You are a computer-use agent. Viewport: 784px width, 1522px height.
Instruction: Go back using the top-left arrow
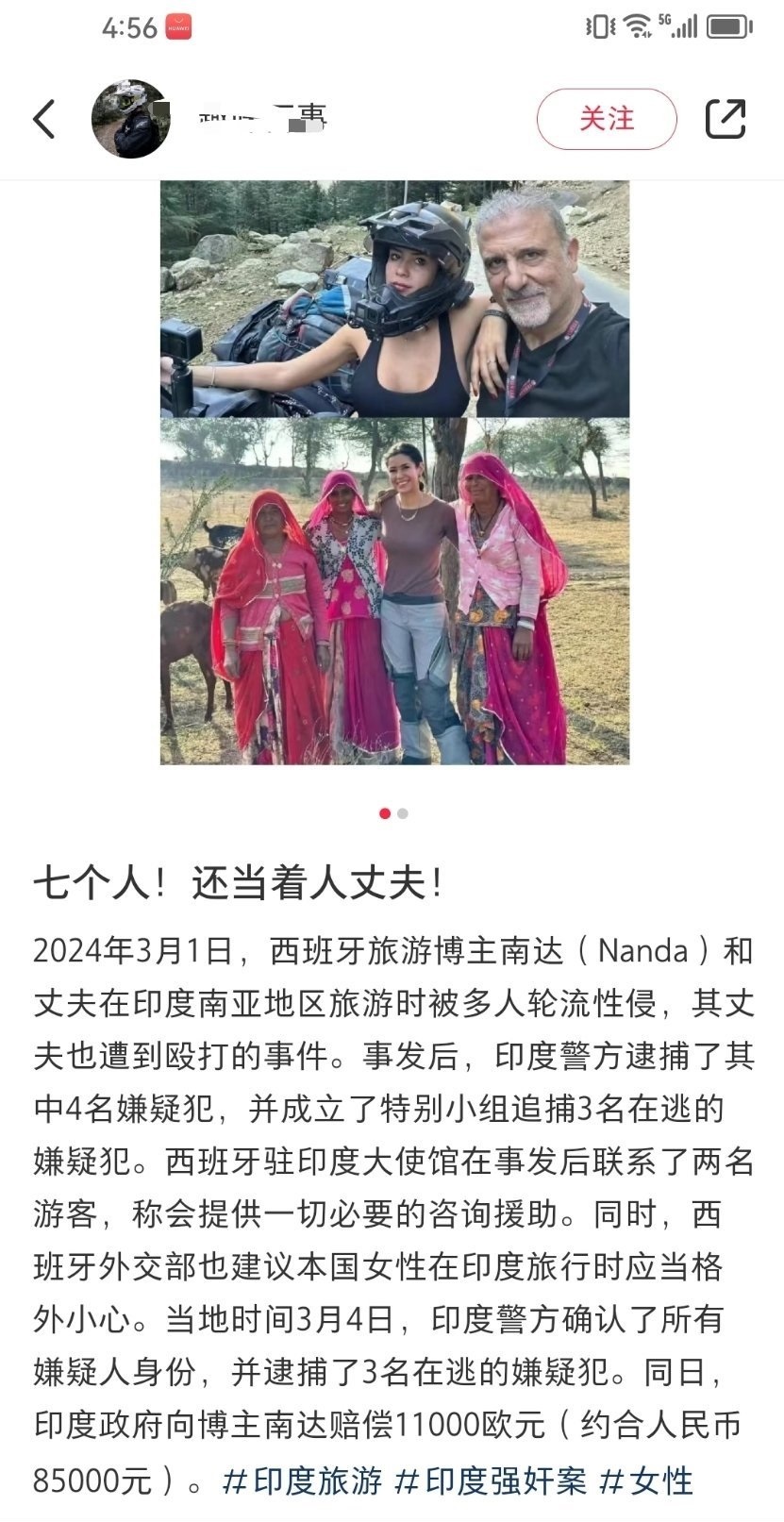(44, 119)
